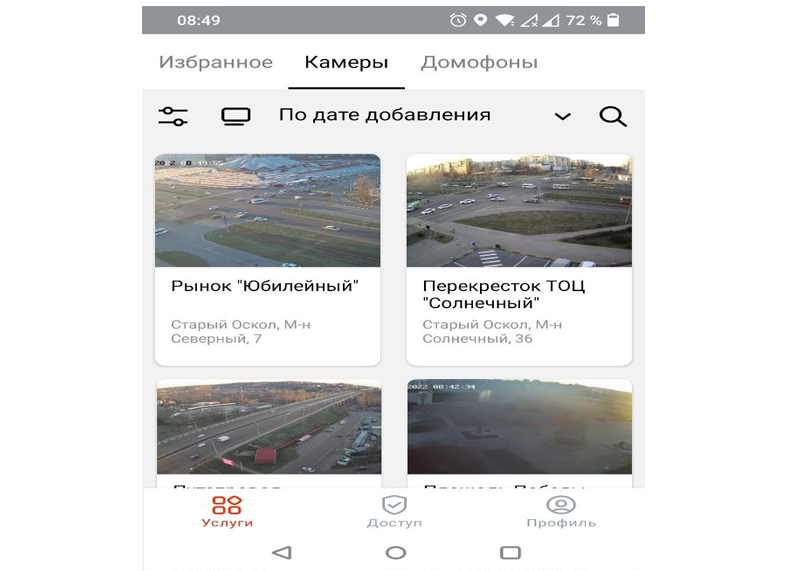Open the highway overpass camera card
This screenshot has width=787, height=571.
point(268,428)
